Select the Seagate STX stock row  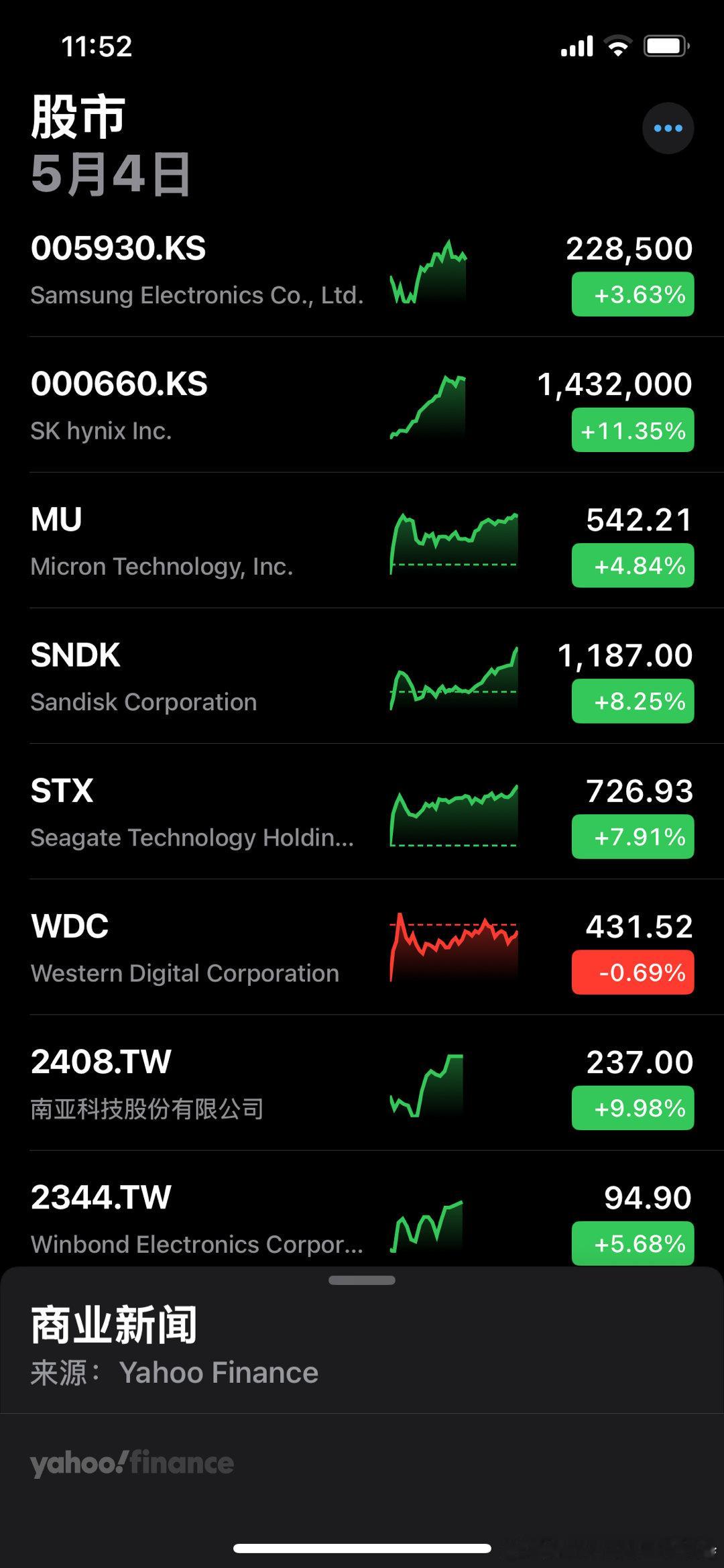[362, 811]
